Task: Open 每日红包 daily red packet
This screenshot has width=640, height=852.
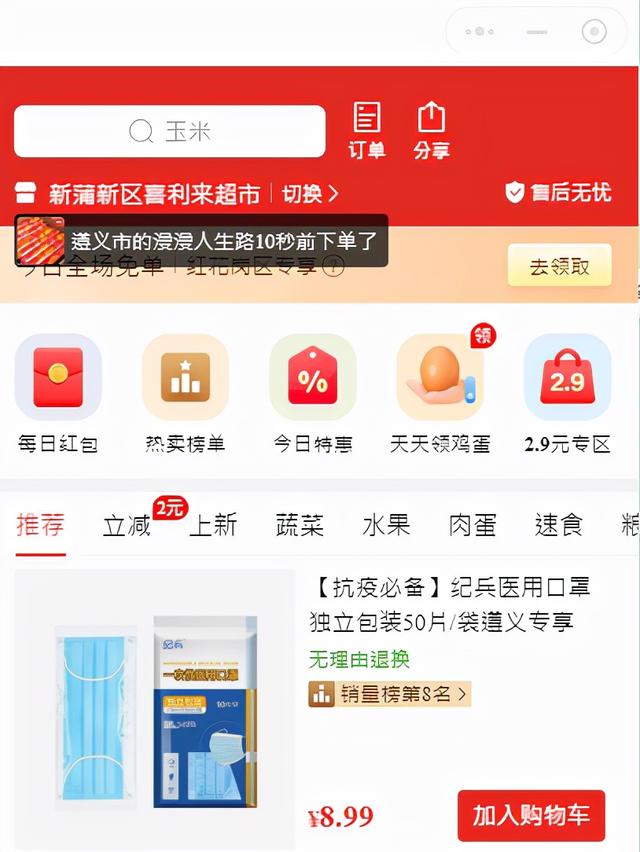Action: tap(58, 395)
